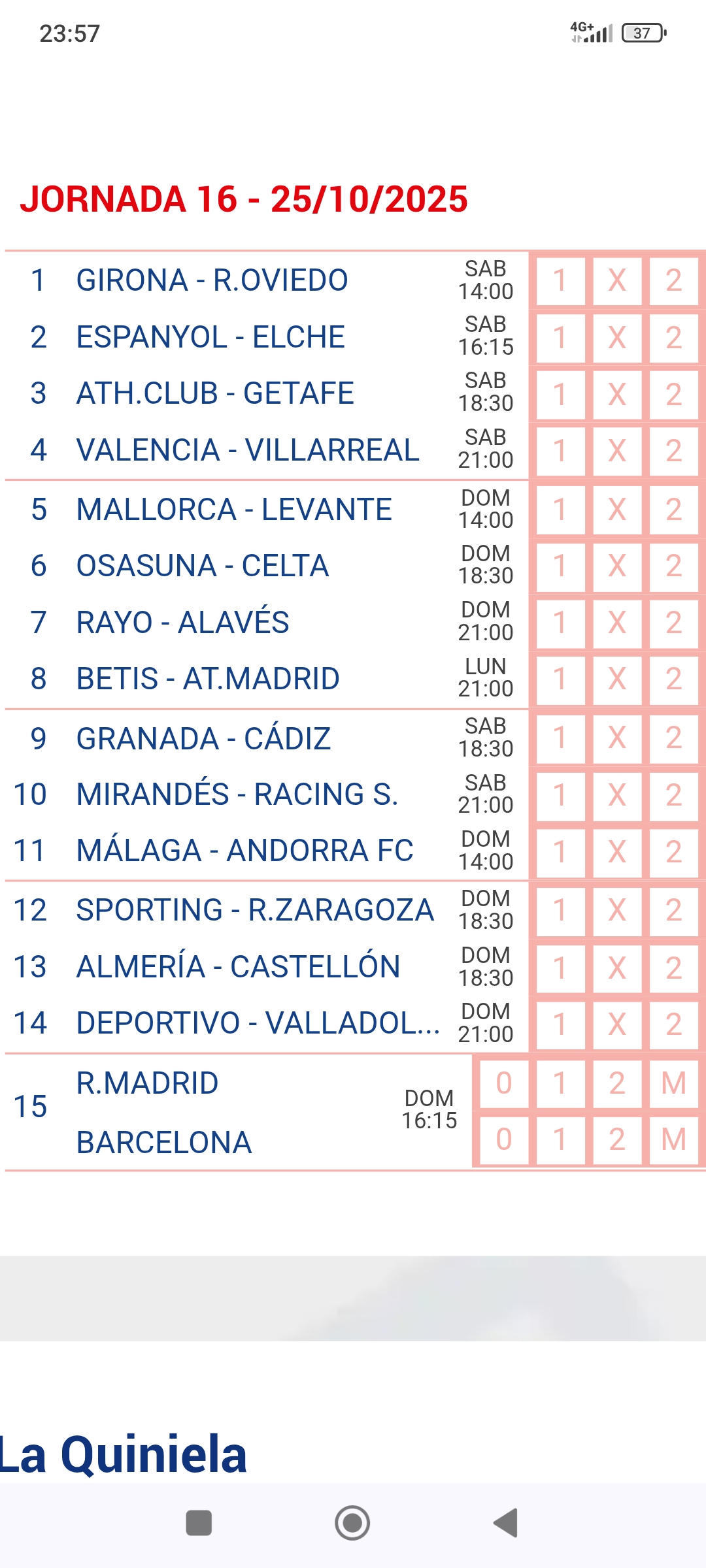Open recent apps from navigation bar
The height and width of the screenshot is (1568, 706).
click(x=199, y=1523)
